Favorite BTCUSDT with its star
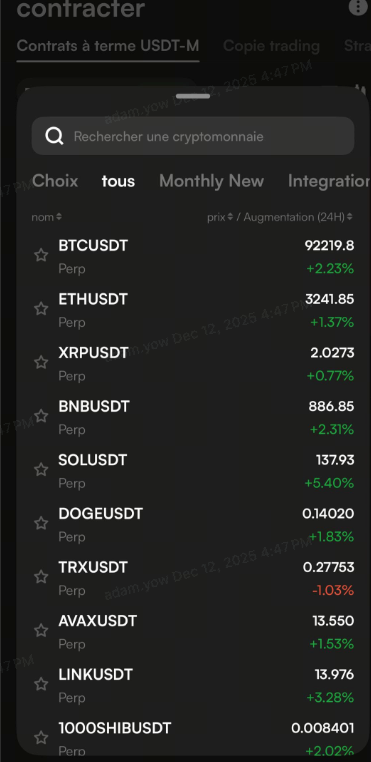This screenshot has height=762, width=371. coord(41,255)
